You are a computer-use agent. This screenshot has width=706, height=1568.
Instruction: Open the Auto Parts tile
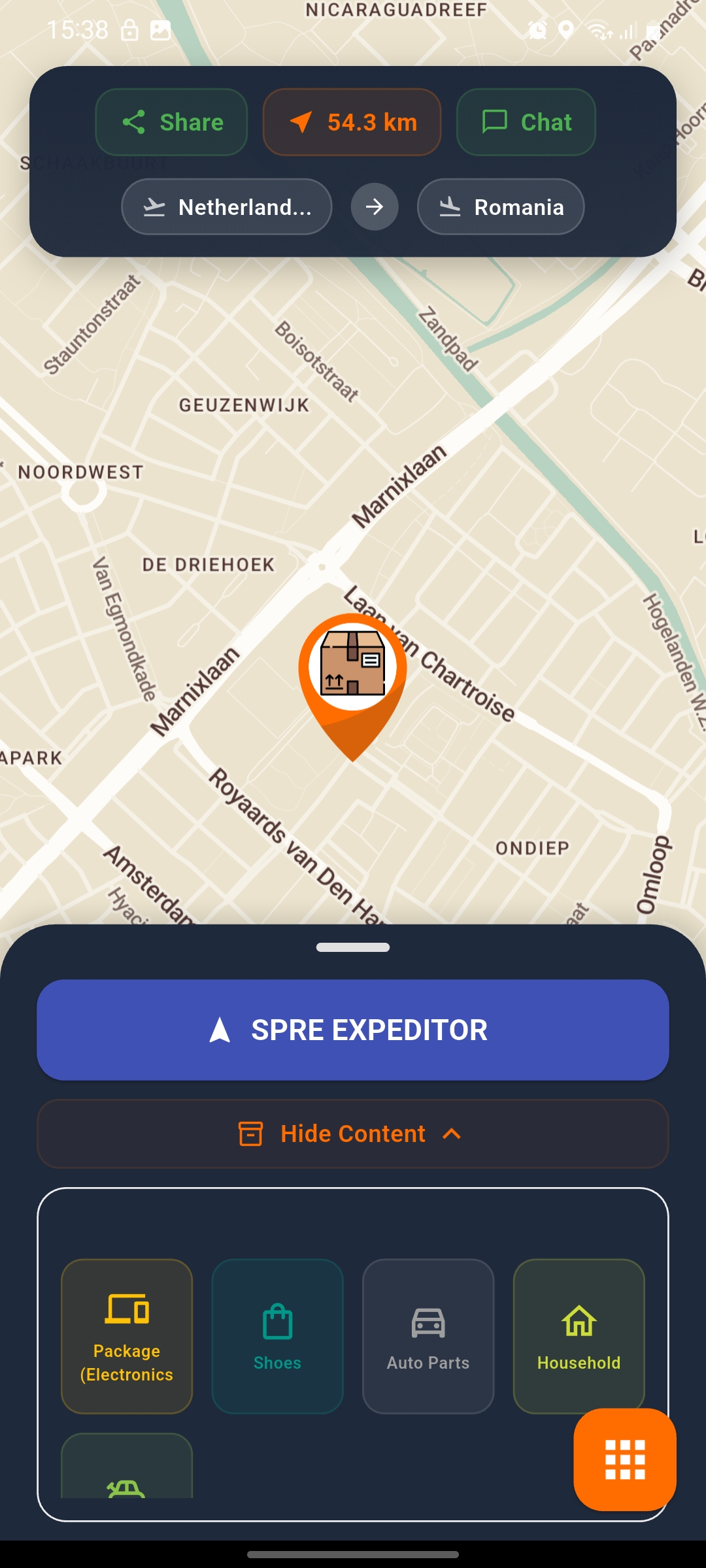pyautogui.click(x=428, y=1336)
